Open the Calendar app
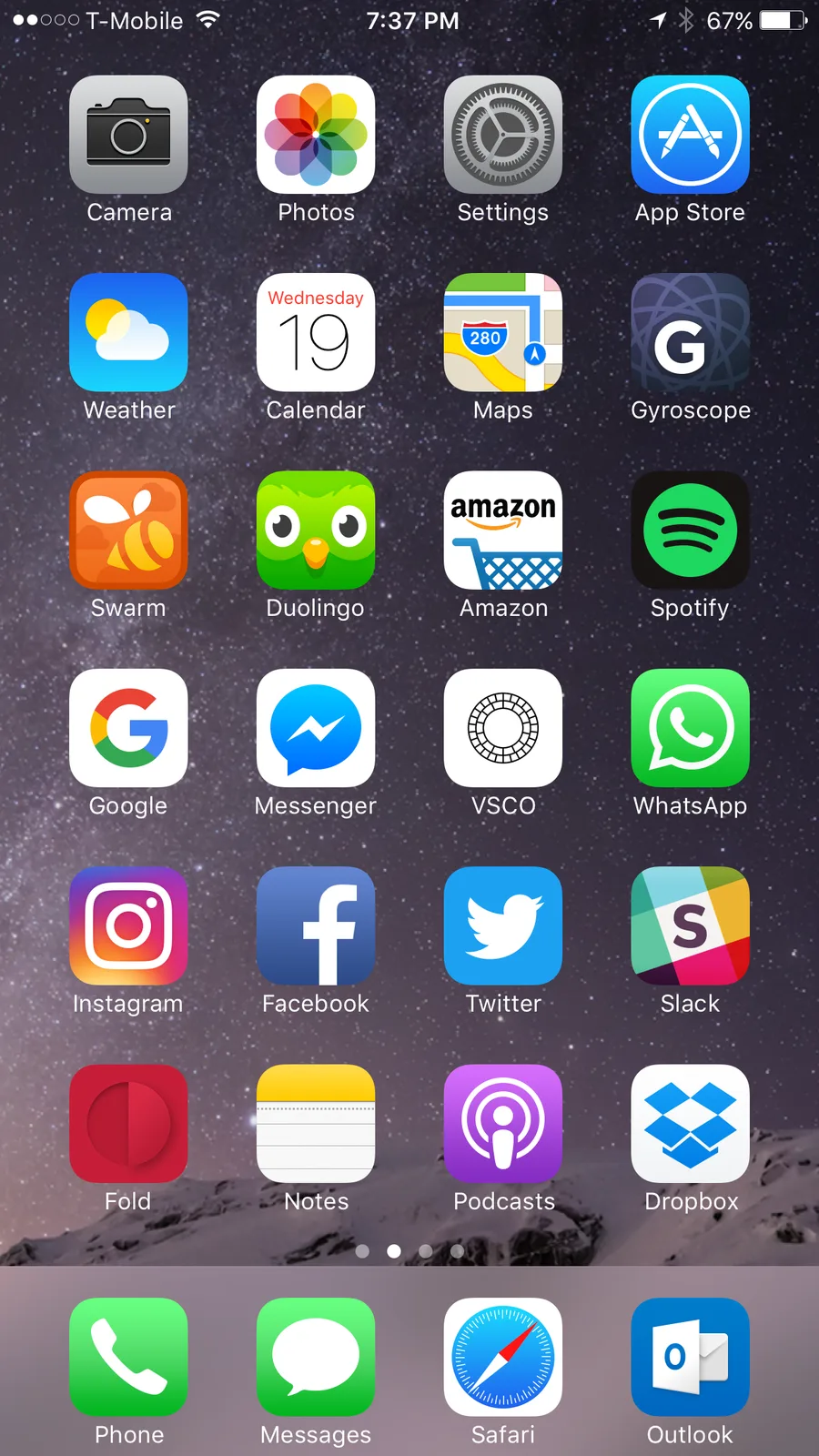Viewport: 819px width, 1456px height. pyautogui.click(x=316, y=332)
